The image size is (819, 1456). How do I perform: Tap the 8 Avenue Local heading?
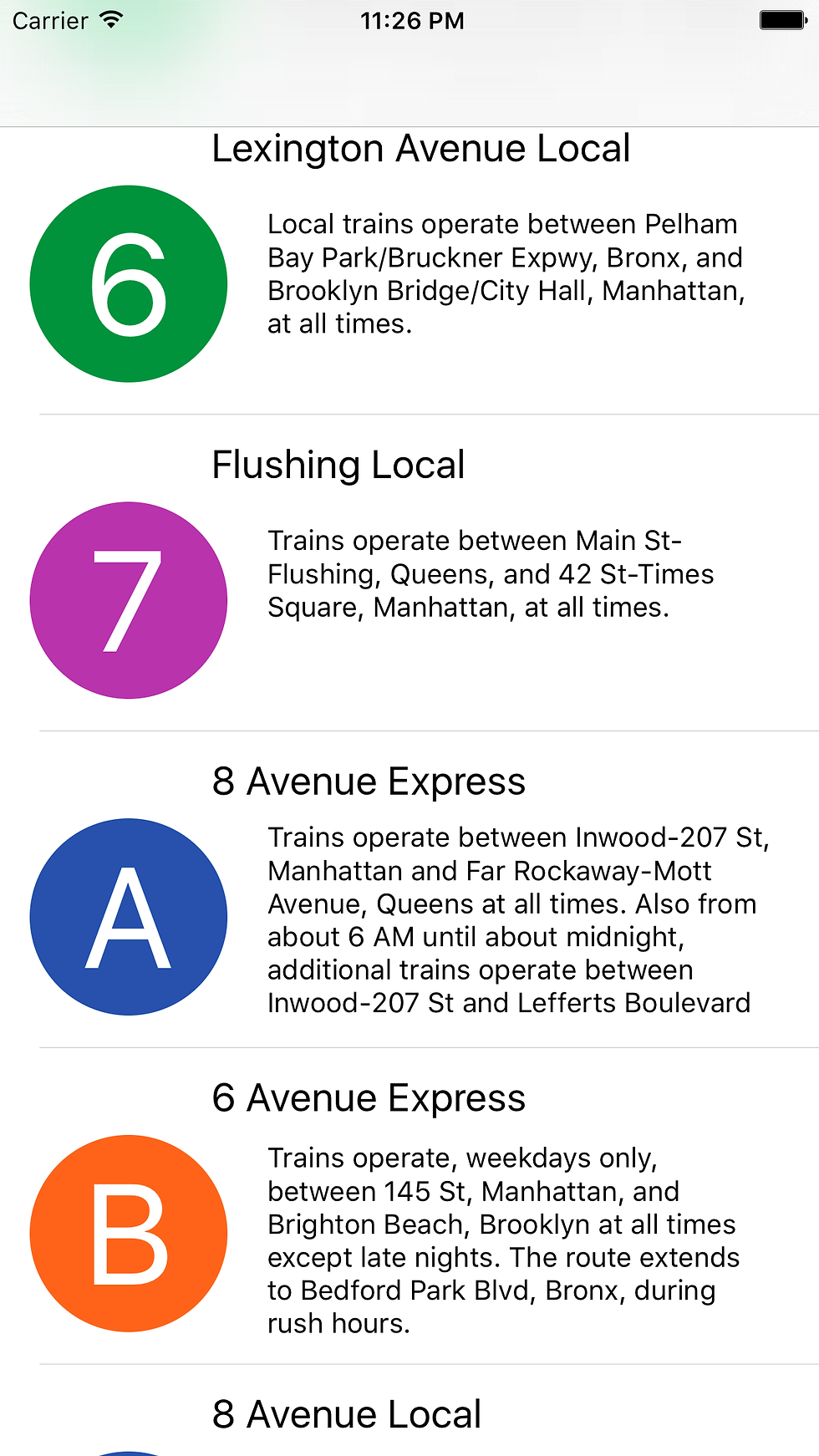coord(347,1413)
